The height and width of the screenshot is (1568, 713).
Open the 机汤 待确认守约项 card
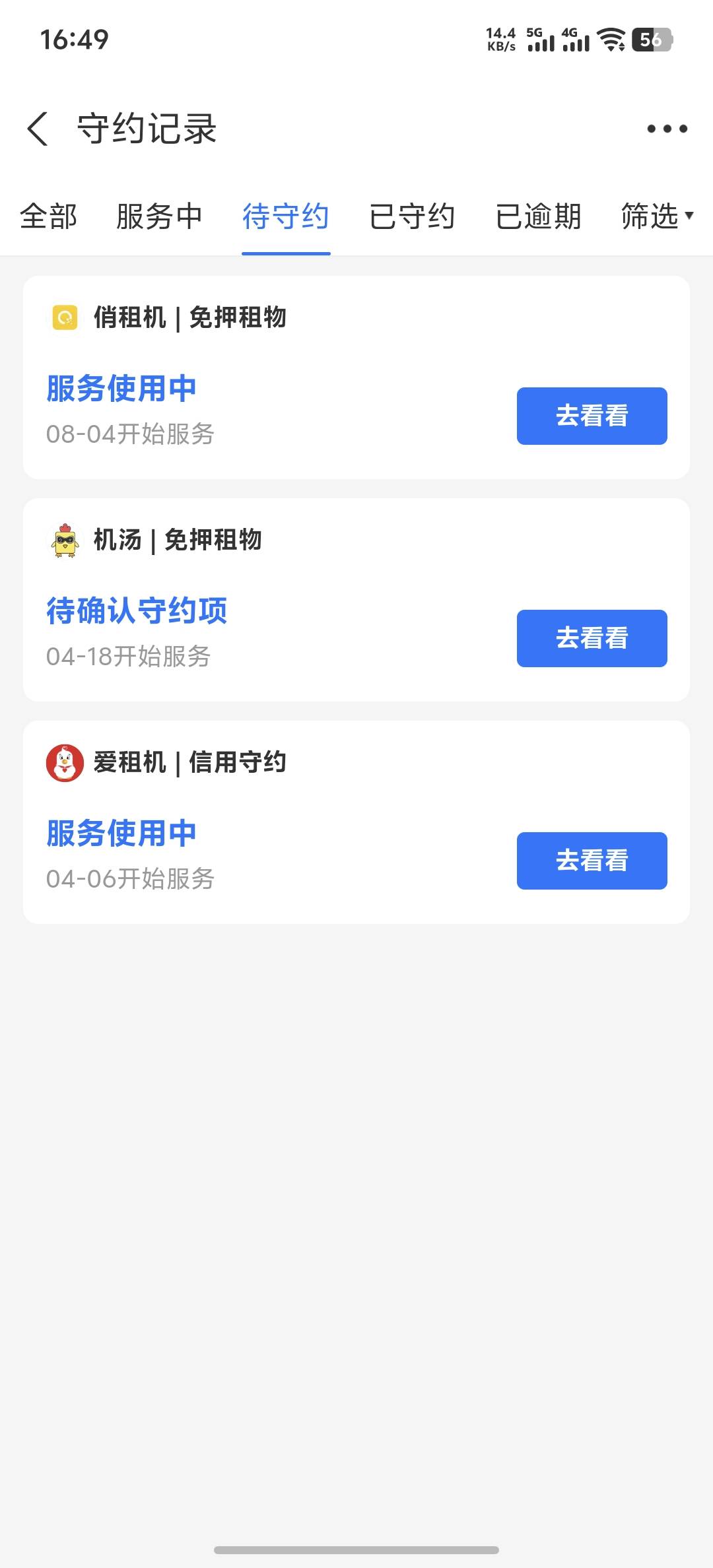click(356, 600)
